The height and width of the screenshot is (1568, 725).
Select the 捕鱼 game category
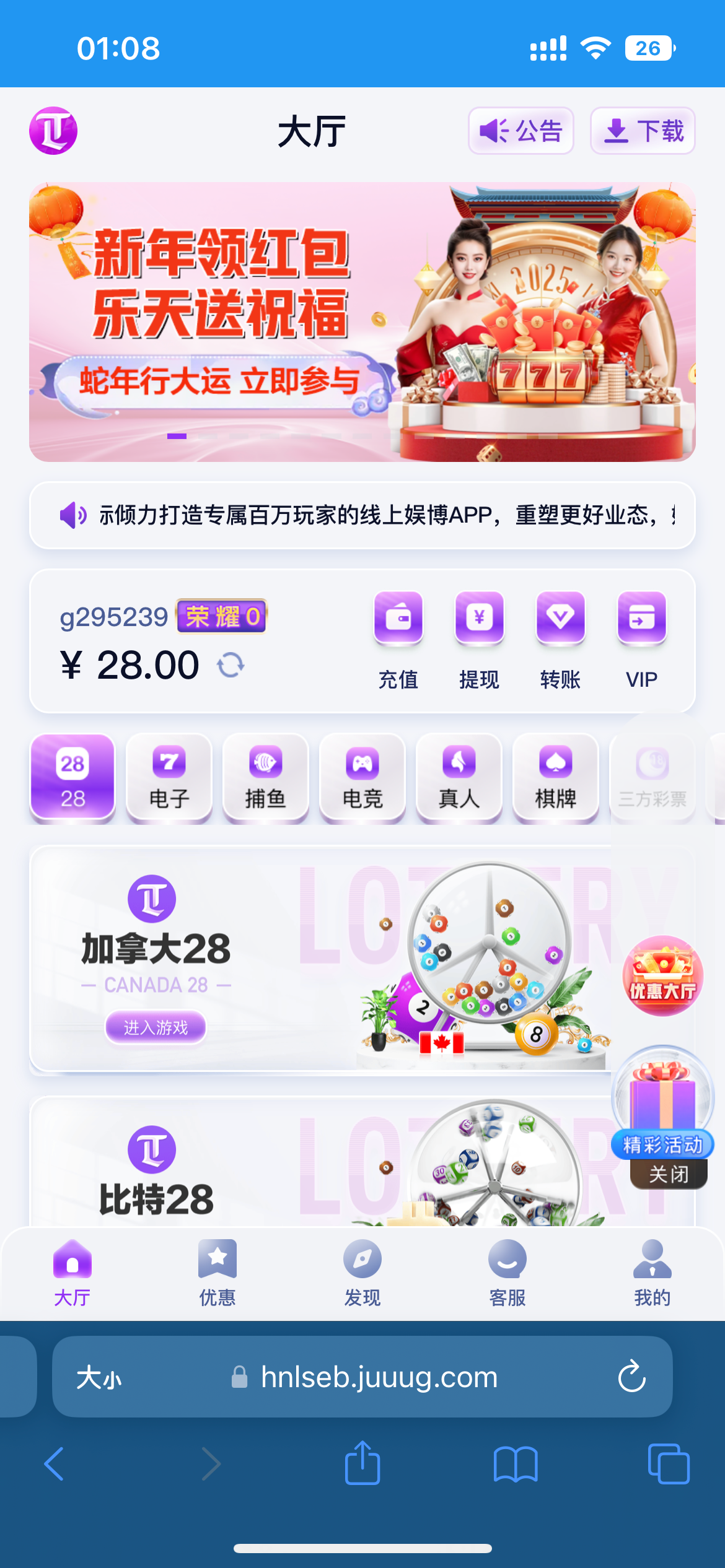point(265,778)
